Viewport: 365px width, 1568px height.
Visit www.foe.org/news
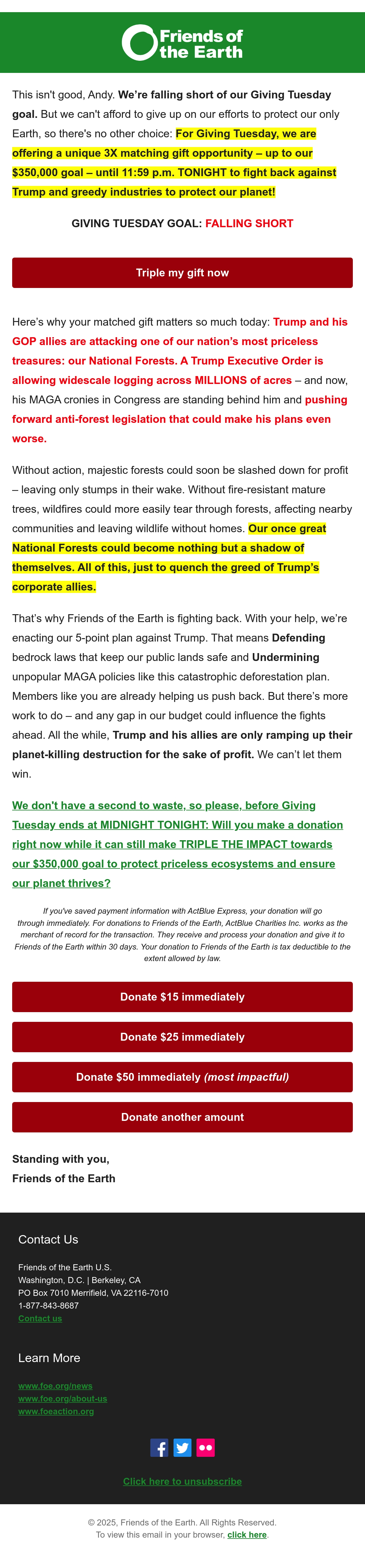55,1385
